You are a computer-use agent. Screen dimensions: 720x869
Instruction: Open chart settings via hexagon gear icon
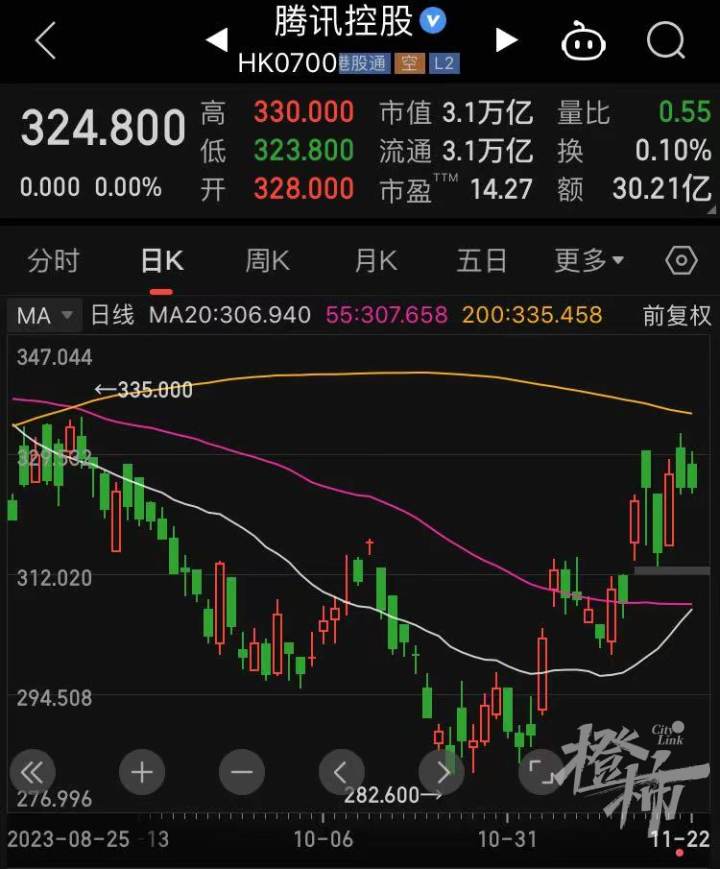pos(680,260)
